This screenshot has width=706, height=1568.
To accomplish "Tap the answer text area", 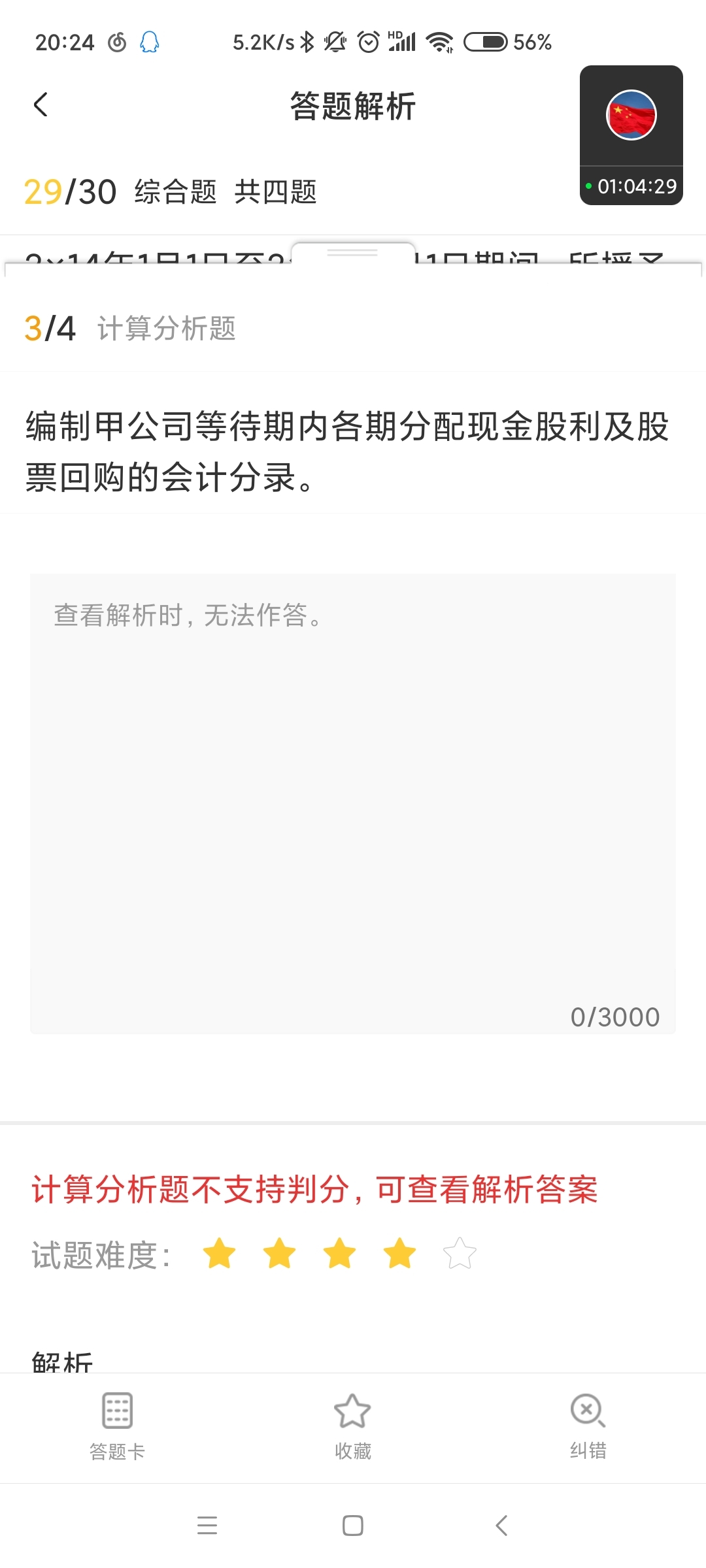I will tap(352, 804).
